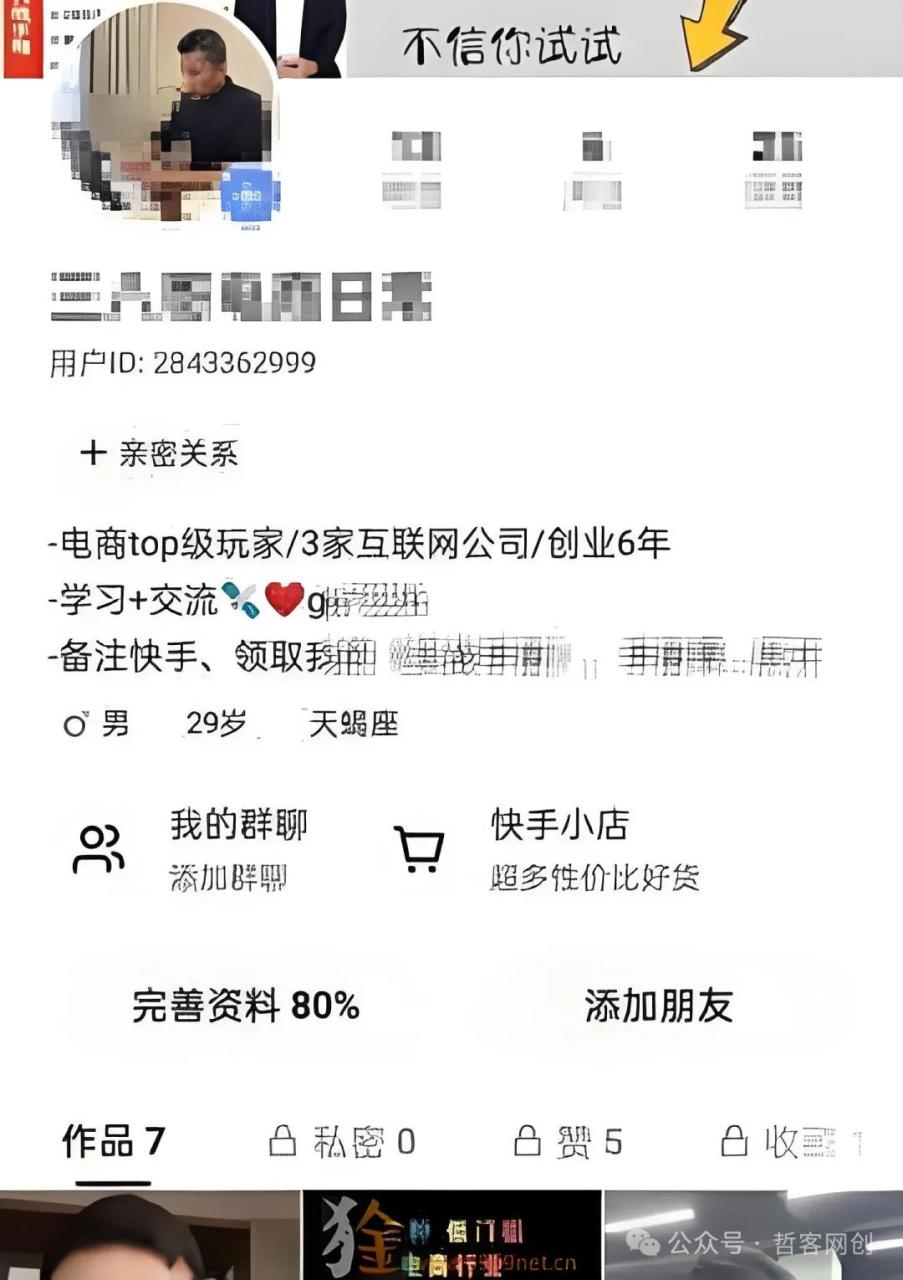The image size is (903, 1280).
Task: Tap 添加朋友 to add friends
Action: (x=658, y=1005)
